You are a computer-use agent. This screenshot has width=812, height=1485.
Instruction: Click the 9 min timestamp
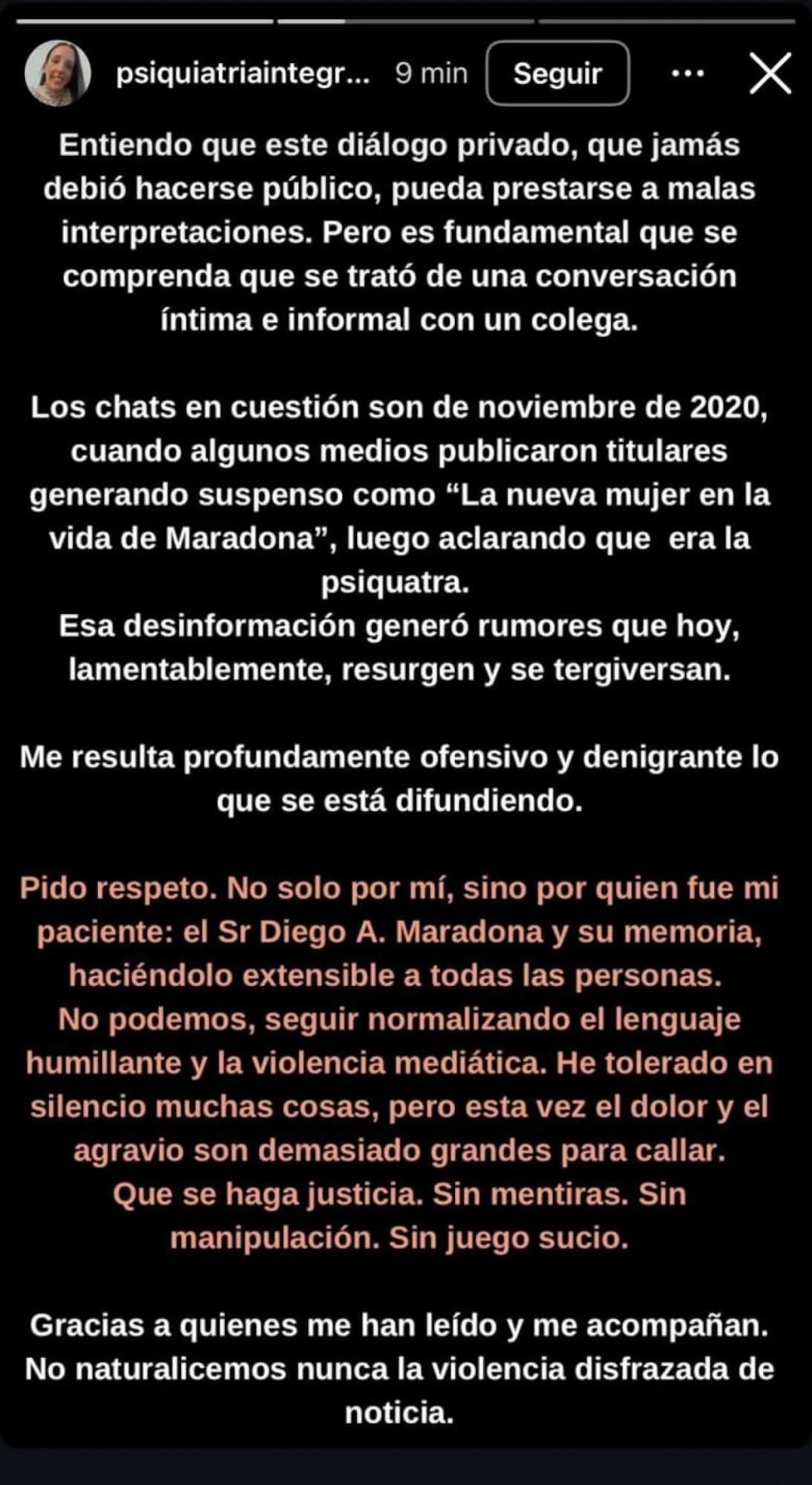[430, 73]
